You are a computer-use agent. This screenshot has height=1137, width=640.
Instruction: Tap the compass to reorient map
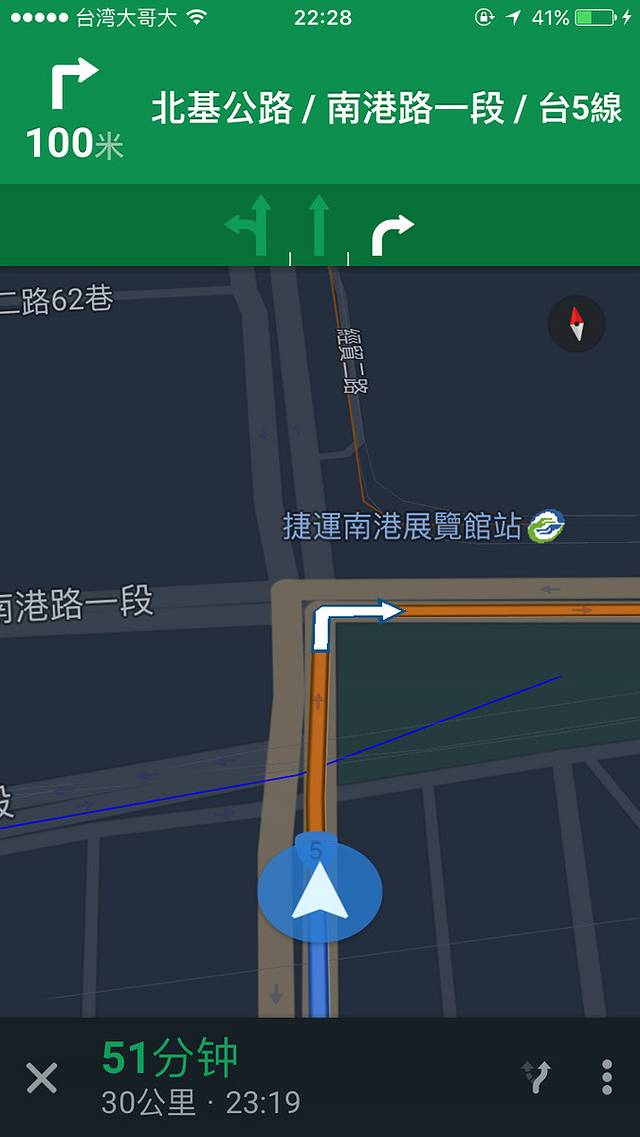[576, 324]
